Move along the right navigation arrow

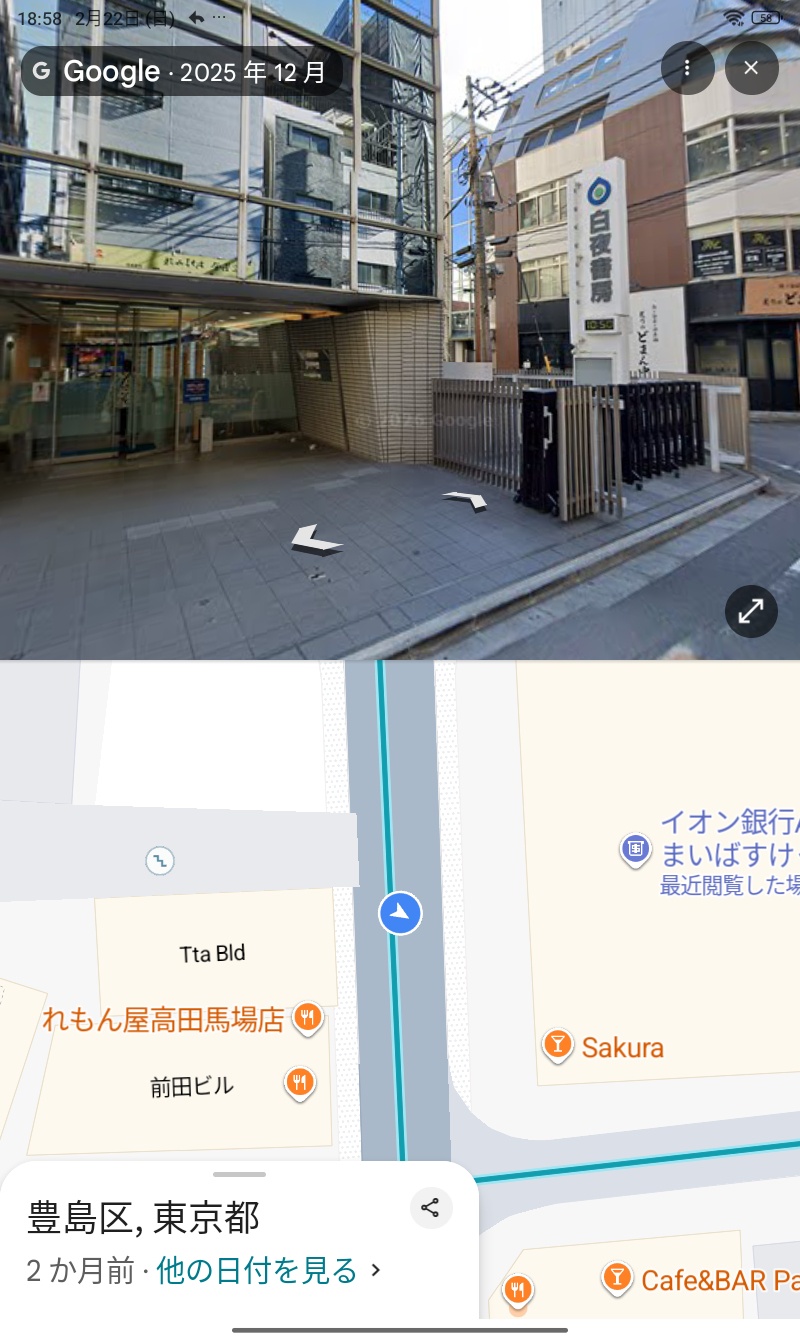click(x=465, y=500)
